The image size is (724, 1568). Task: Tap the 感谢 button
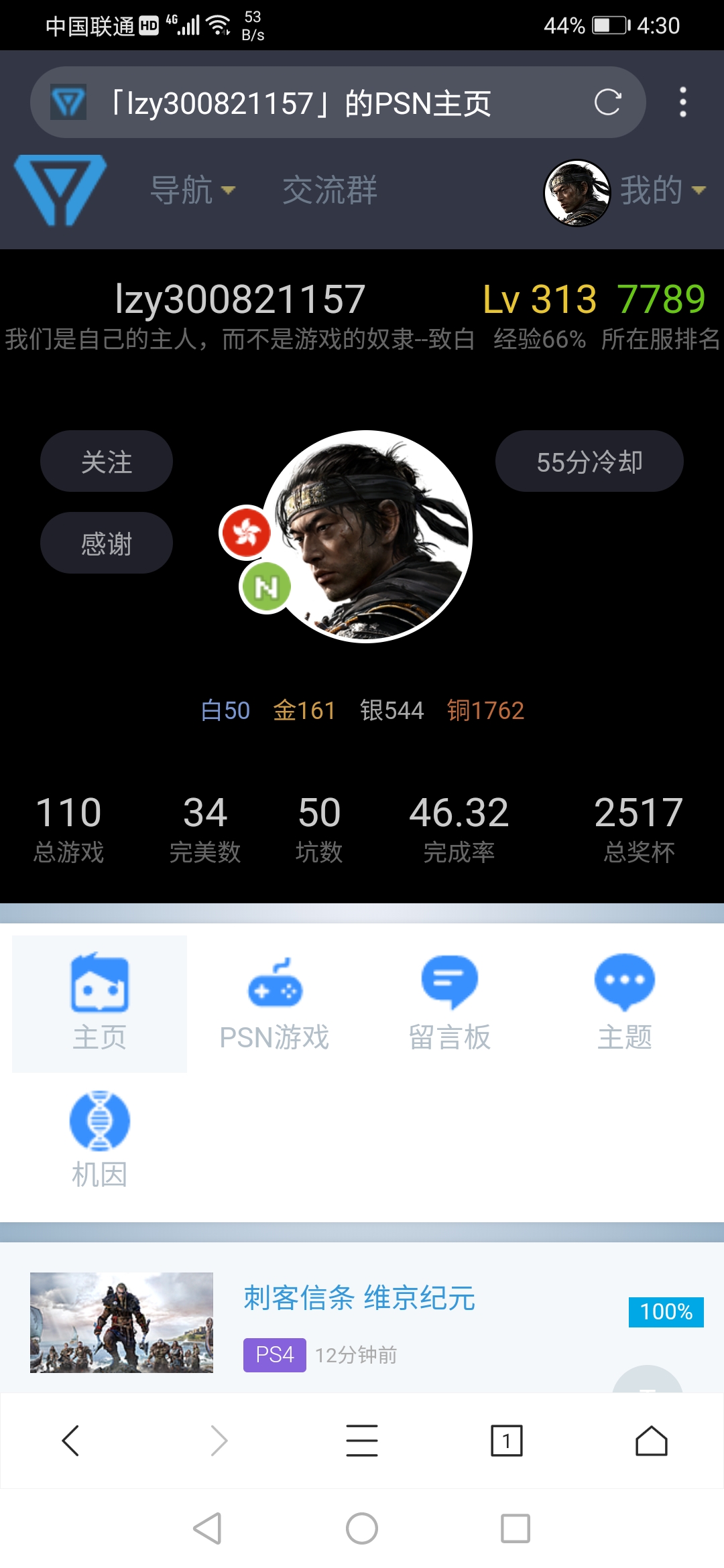(107, 543)
